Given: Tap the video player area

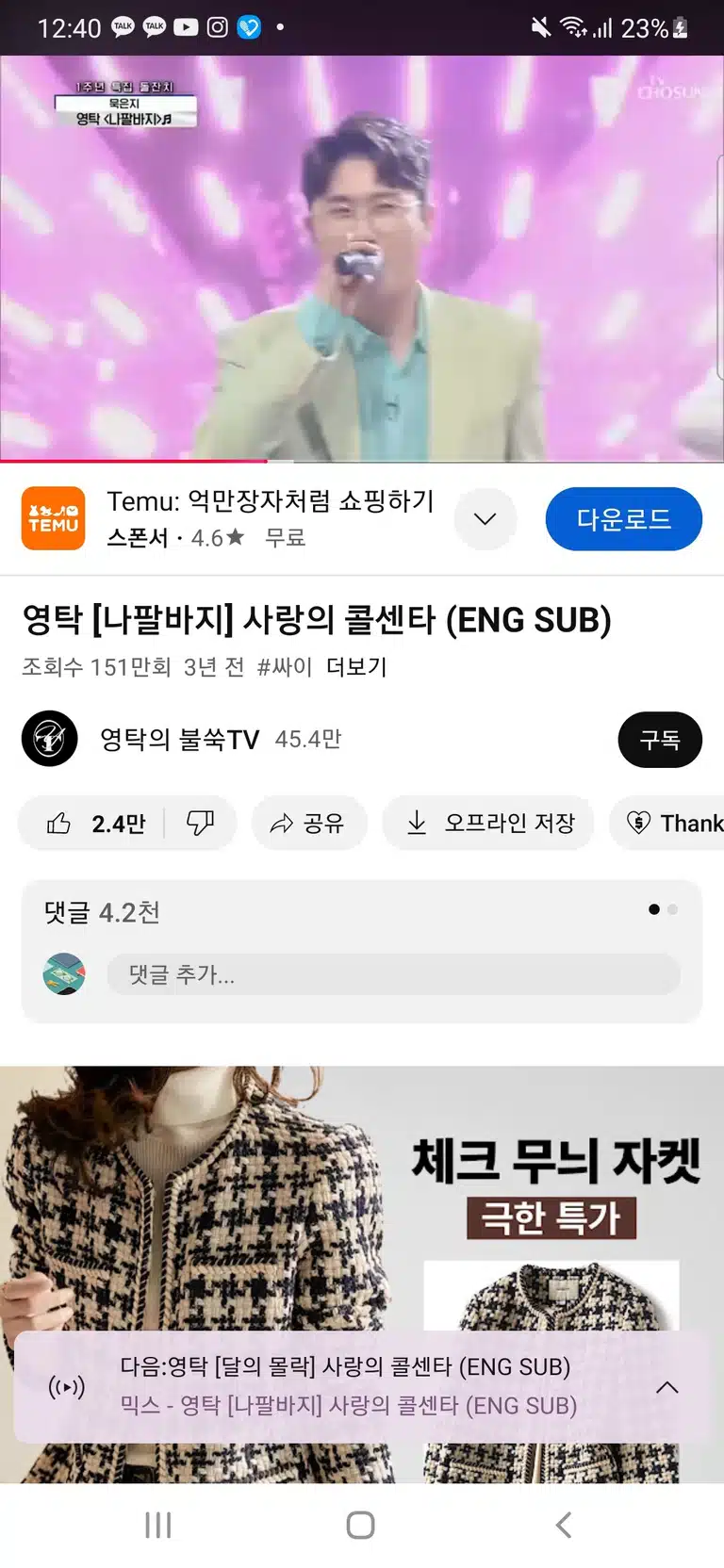Looking at the screenshot, I should pos(362,258).
